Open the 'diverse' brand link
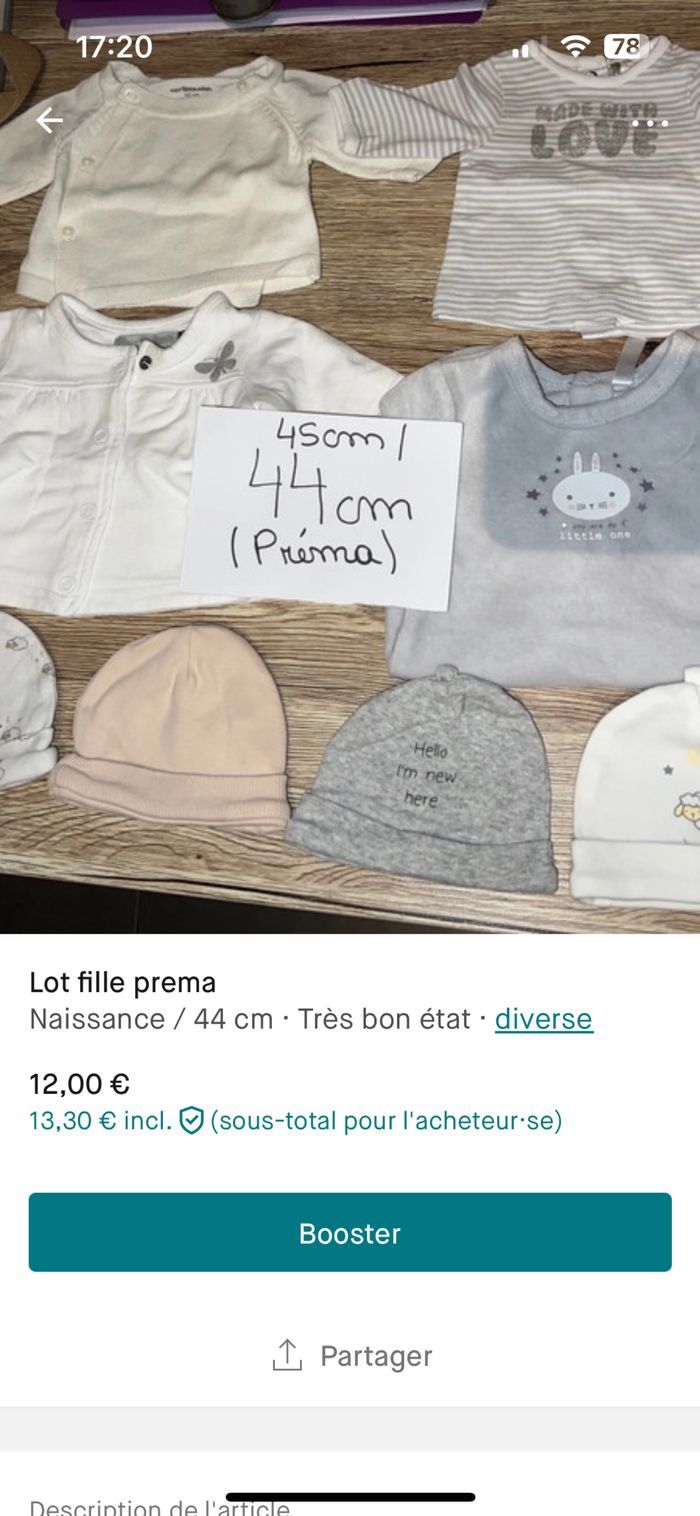Screen dimensions: 700x1516 543,1019
